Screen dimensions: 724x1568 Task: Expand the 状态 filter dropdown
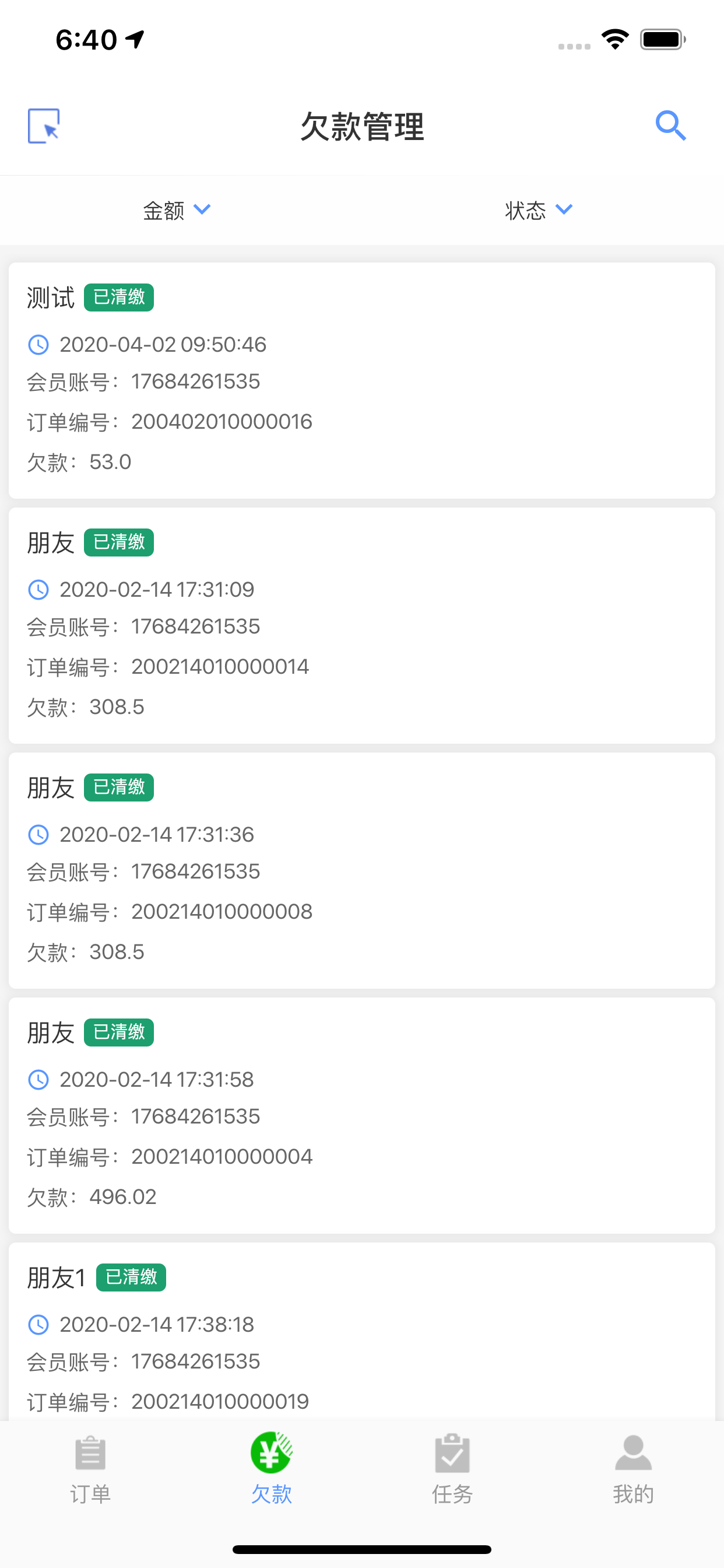pyautogui.click(x=539, y=211)
